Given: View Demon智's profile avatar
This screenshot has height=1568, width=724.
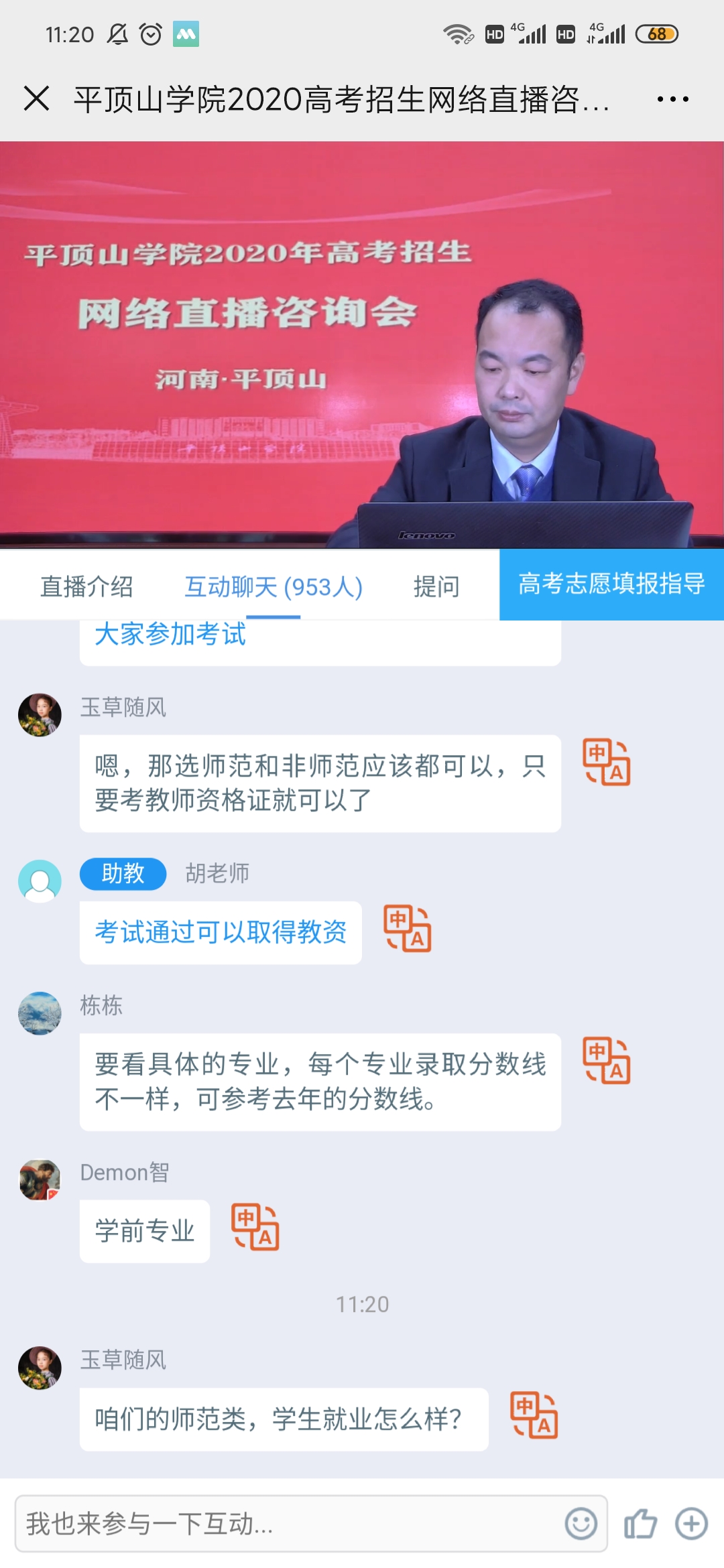Looking at the screenshot, I should (40, 1180).
